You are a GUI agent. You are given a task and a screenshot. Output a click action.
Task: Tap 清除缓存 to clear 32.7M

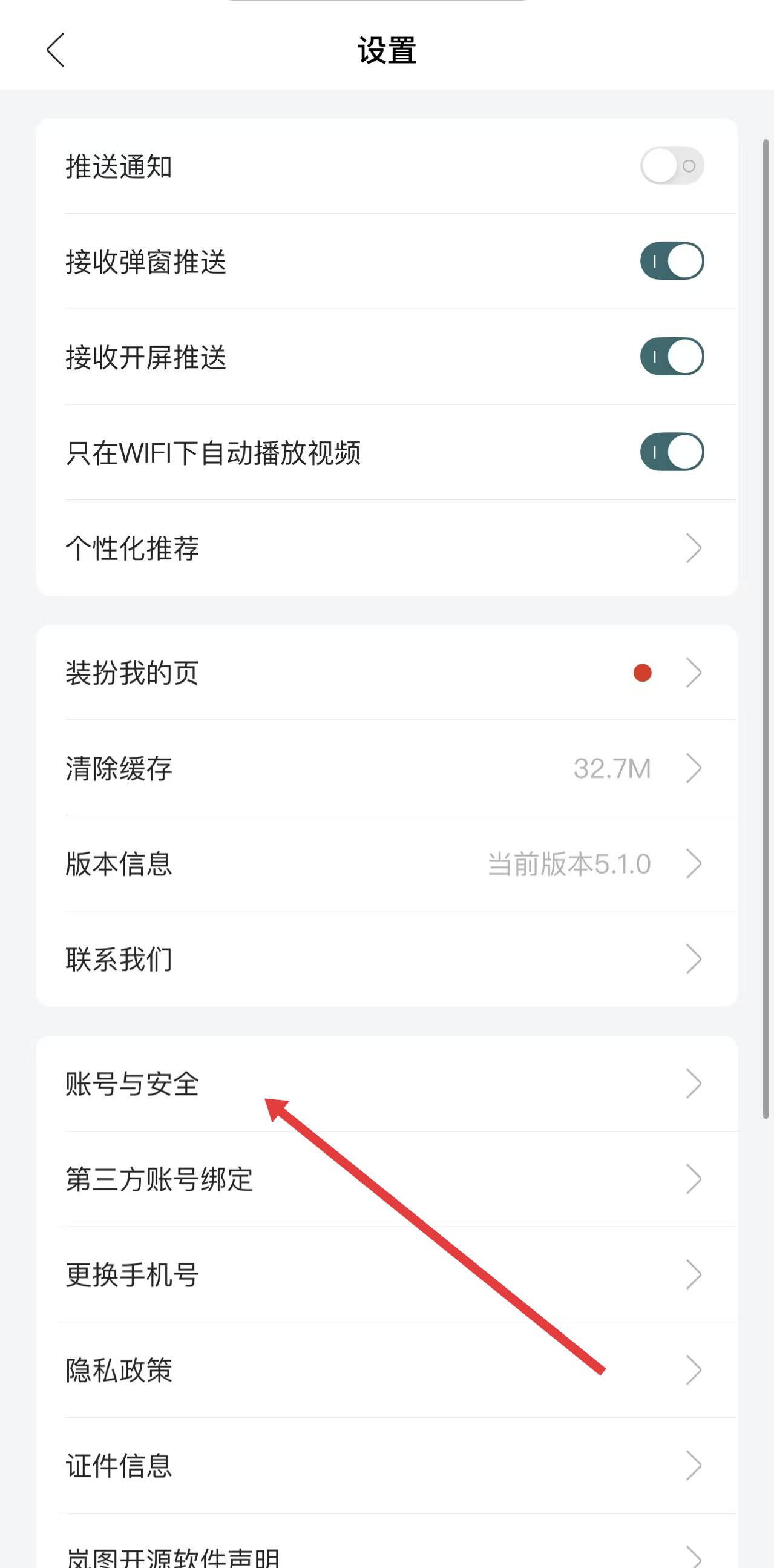[x=386, y=768]
